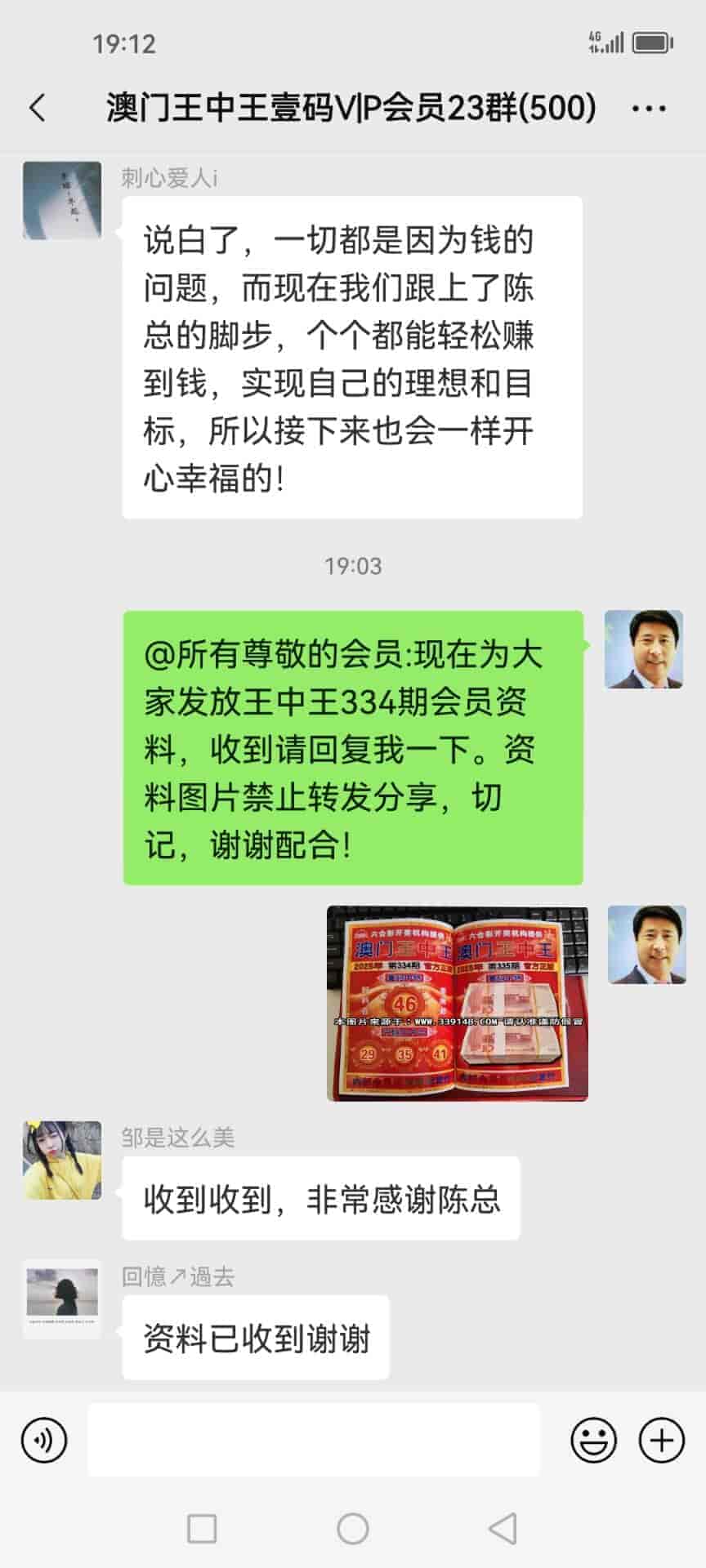Focus the message text field
706x1568 pixels.
click(314, 1440)
